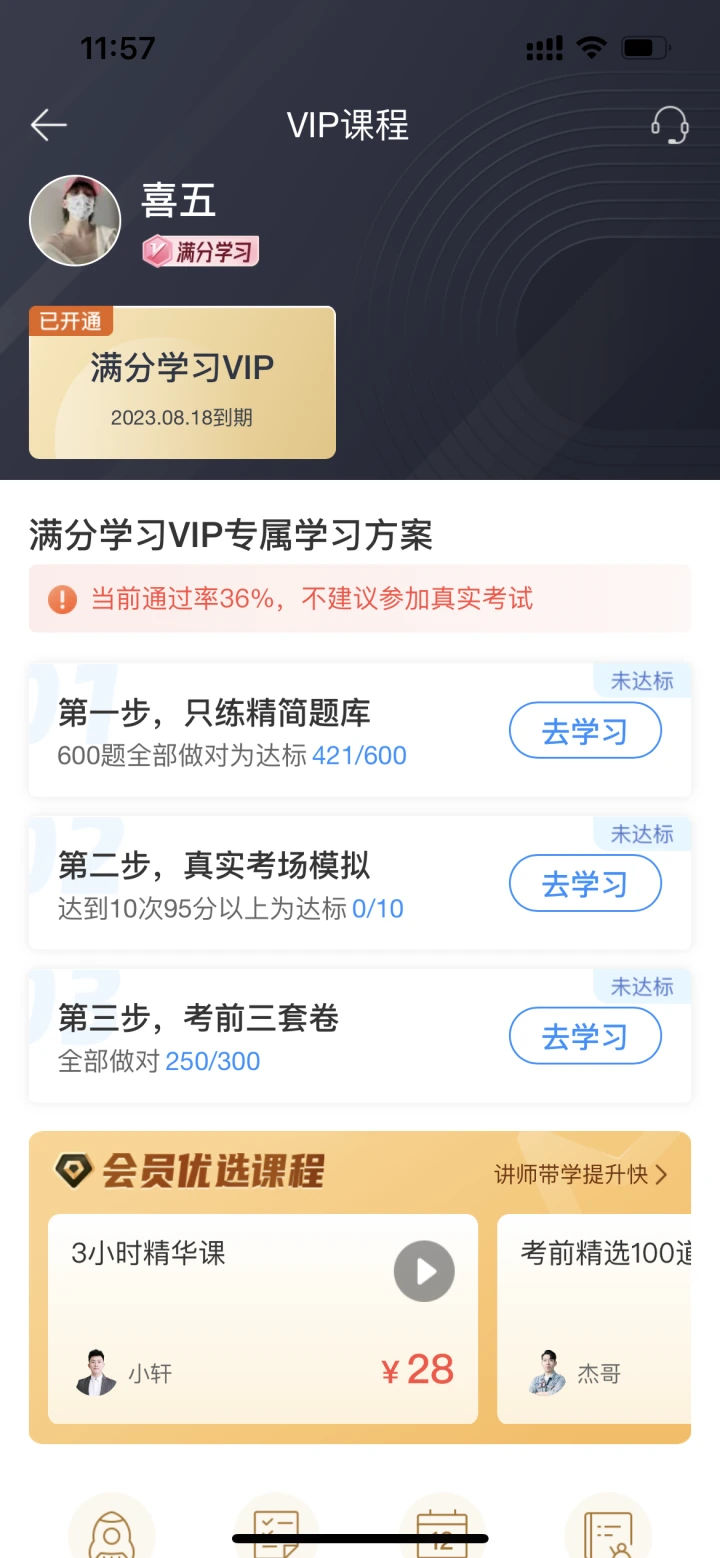The image size is (720, 1558).
Task: Tap 喜五 profile avatar
Action: pyautogui.click(x=75, y=221)
